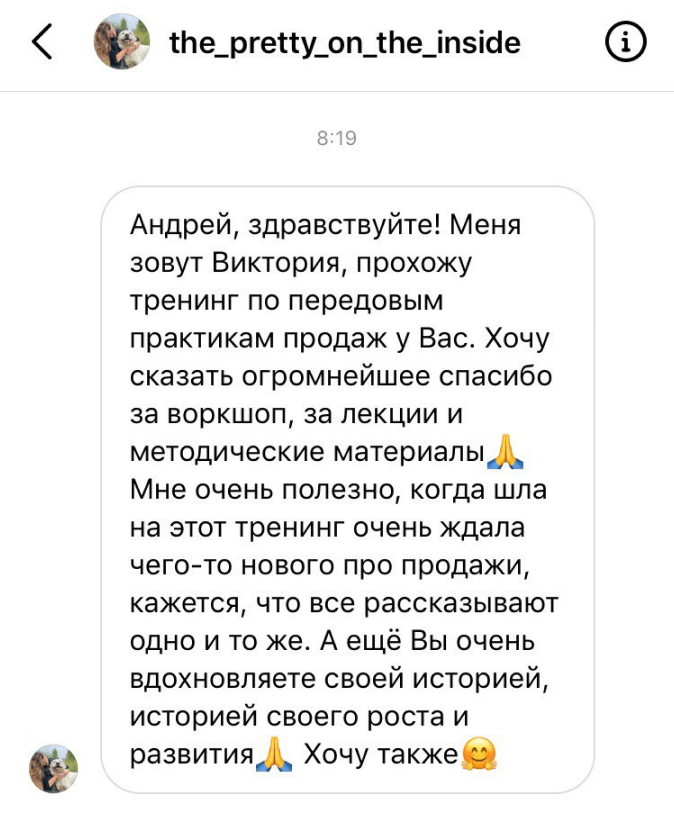Tap the sender avatar beside the message

pyautogui.click(x=53, y=768)
